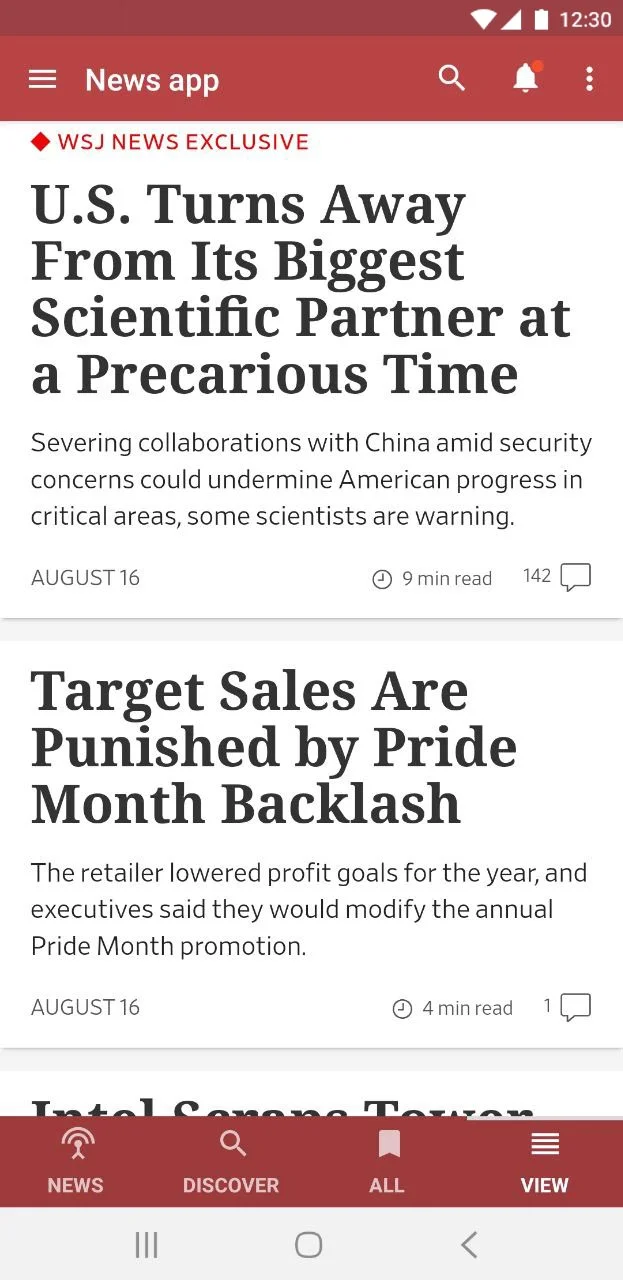Screen dimensions: 623x1280
Task: Go to the Discover tab
Action: click(x=231, y=1162)
